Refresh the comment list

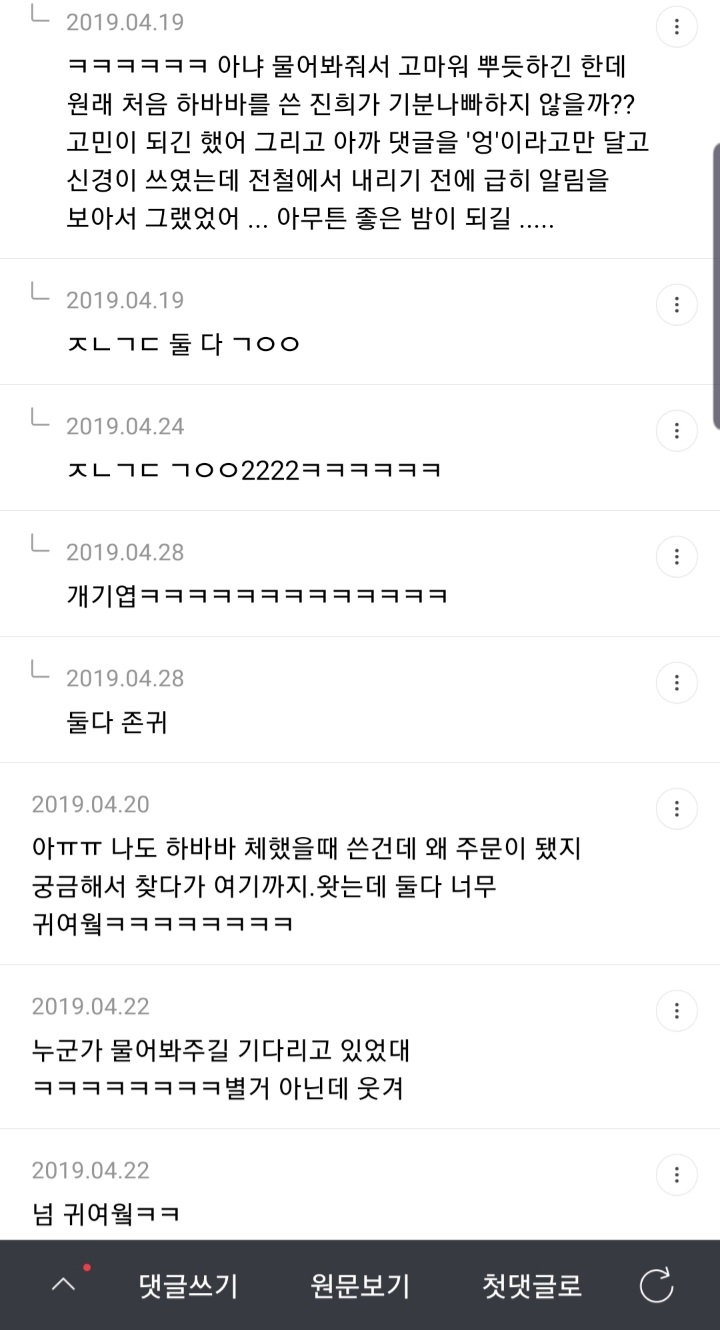pyautogui.click(x=657, y=1286)
